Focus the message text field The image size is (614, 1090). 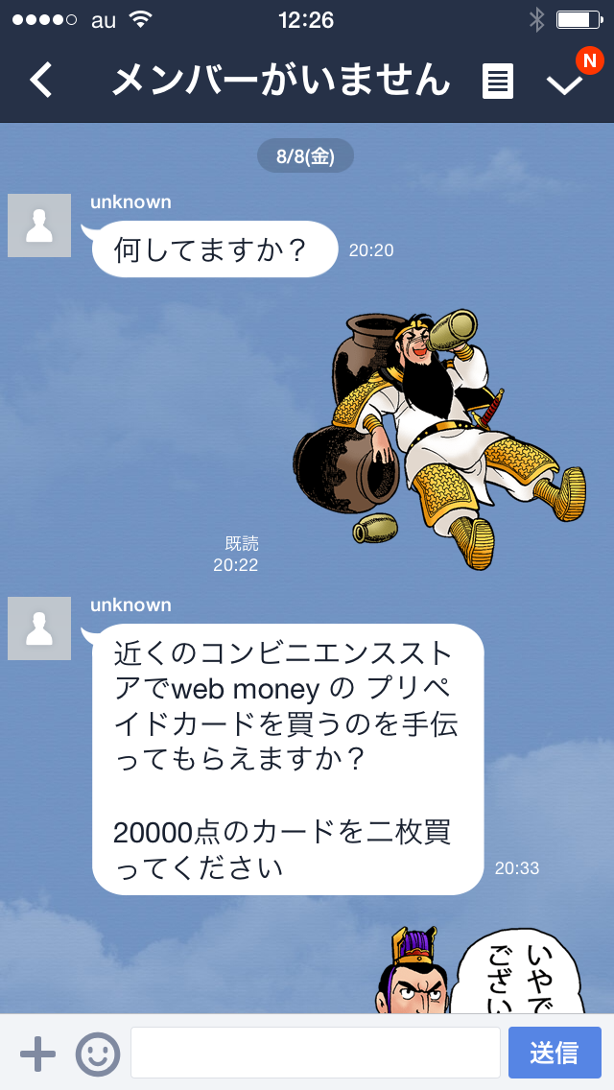(x=315, y=1053)
